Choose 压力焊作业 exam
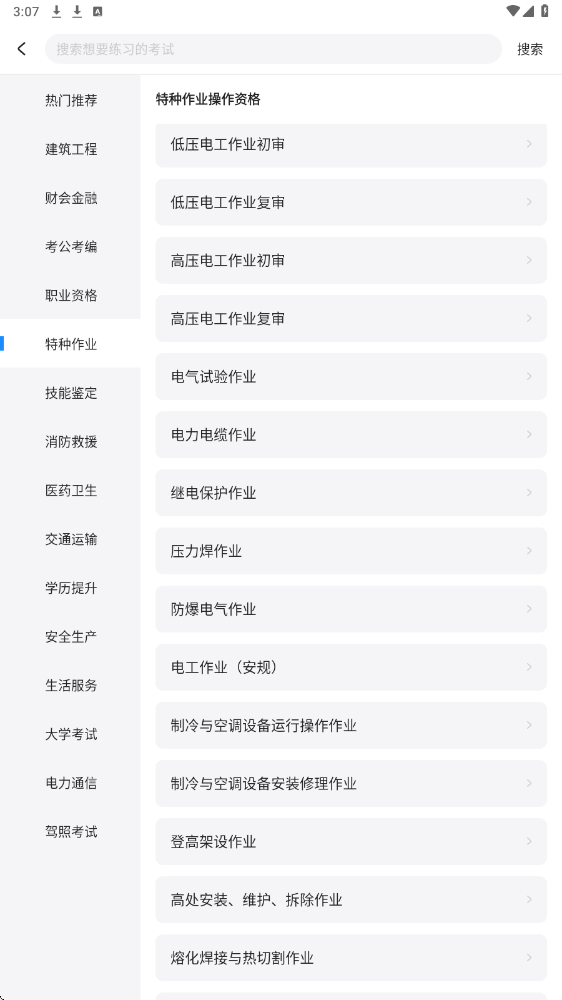The height and width of the screenshot is (1000, 562). click(351, 550)
